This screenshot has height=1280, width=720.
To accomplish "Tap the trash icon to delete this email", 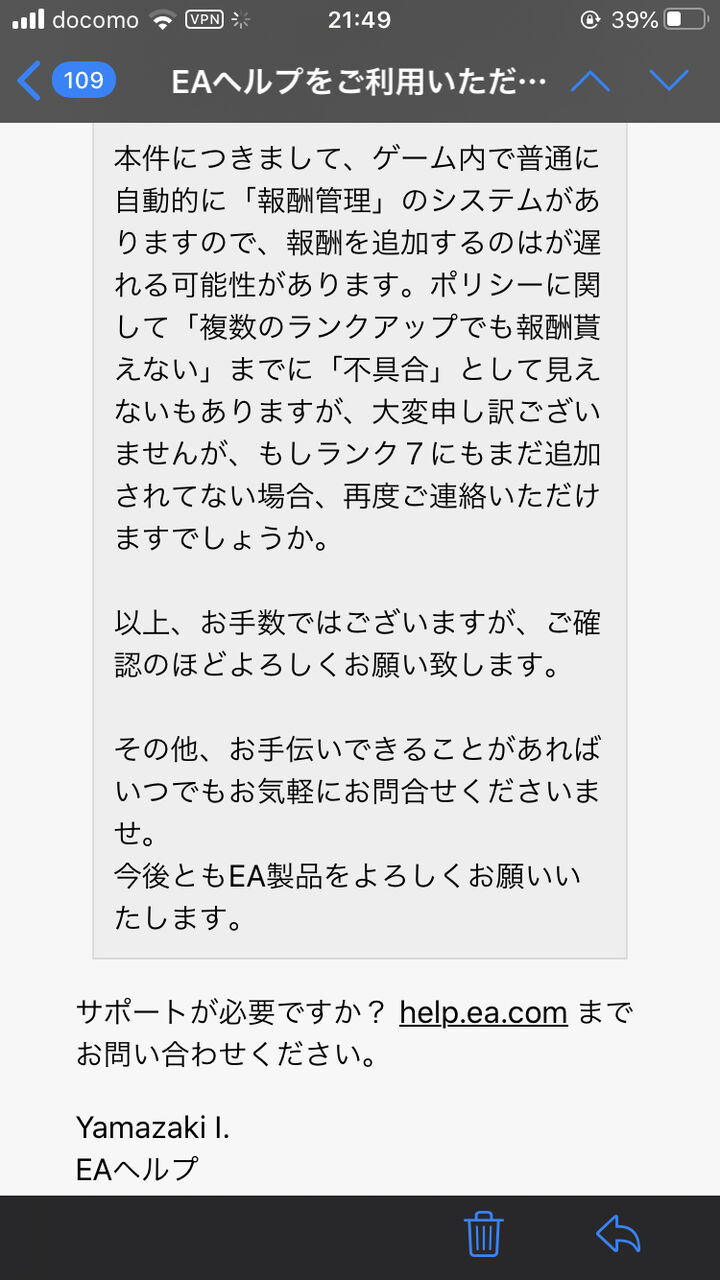I will [483, 1234].
